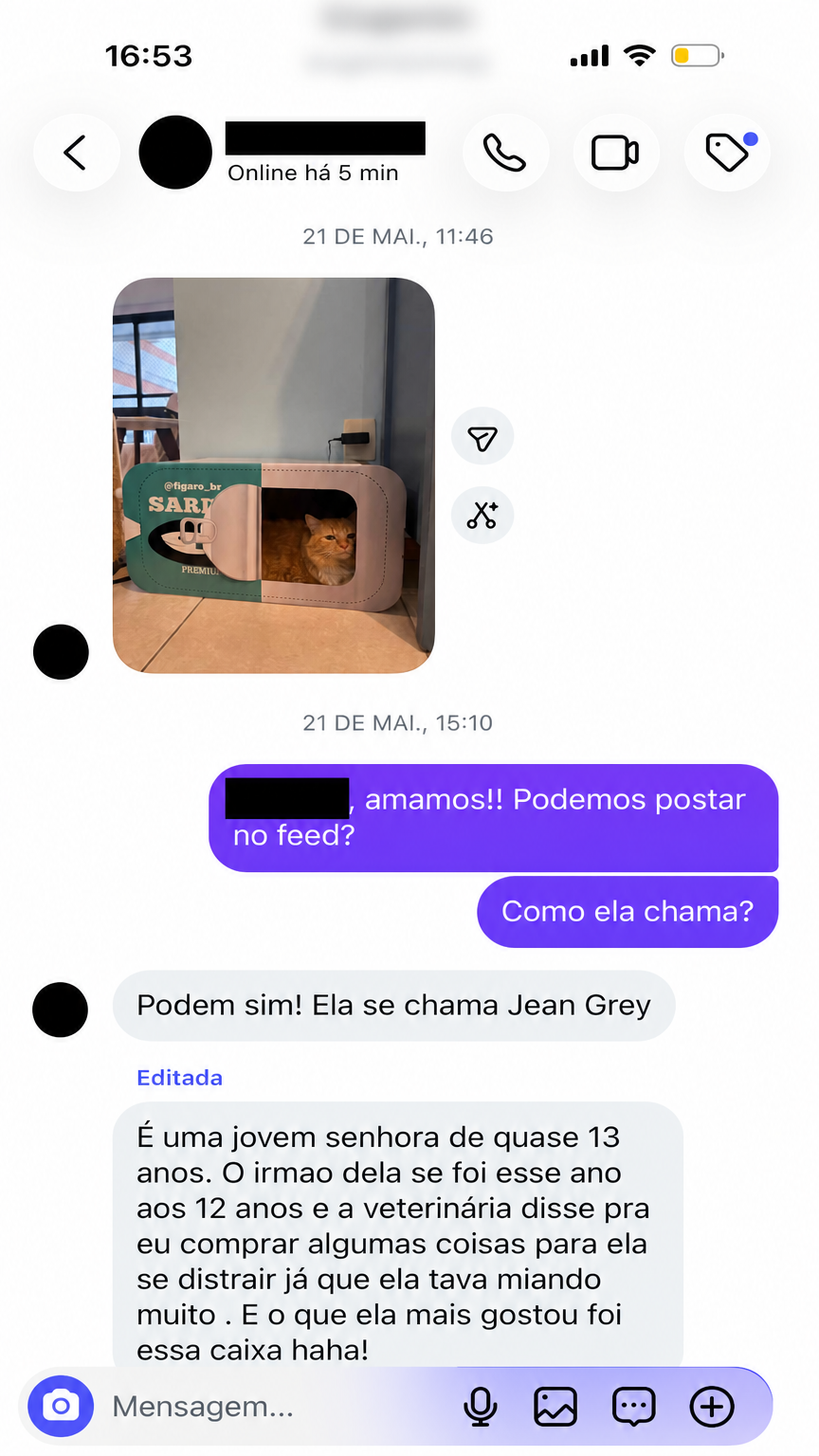819x1456 pixels.
Task: Open the plus more options
Action: click(x=712, y=1407)
